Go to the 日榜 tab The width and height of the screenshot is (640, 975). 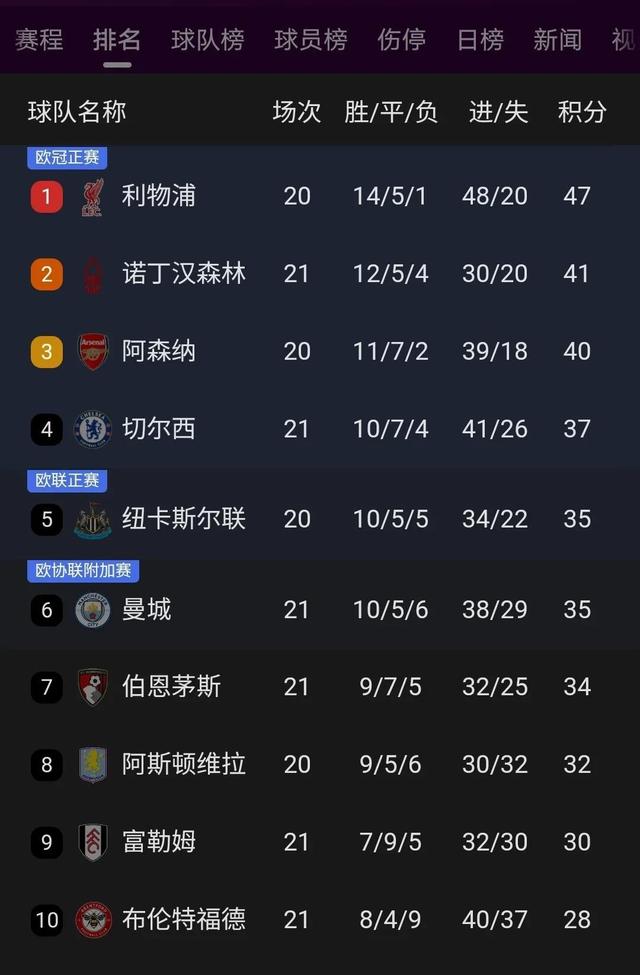tap(480, 40)
